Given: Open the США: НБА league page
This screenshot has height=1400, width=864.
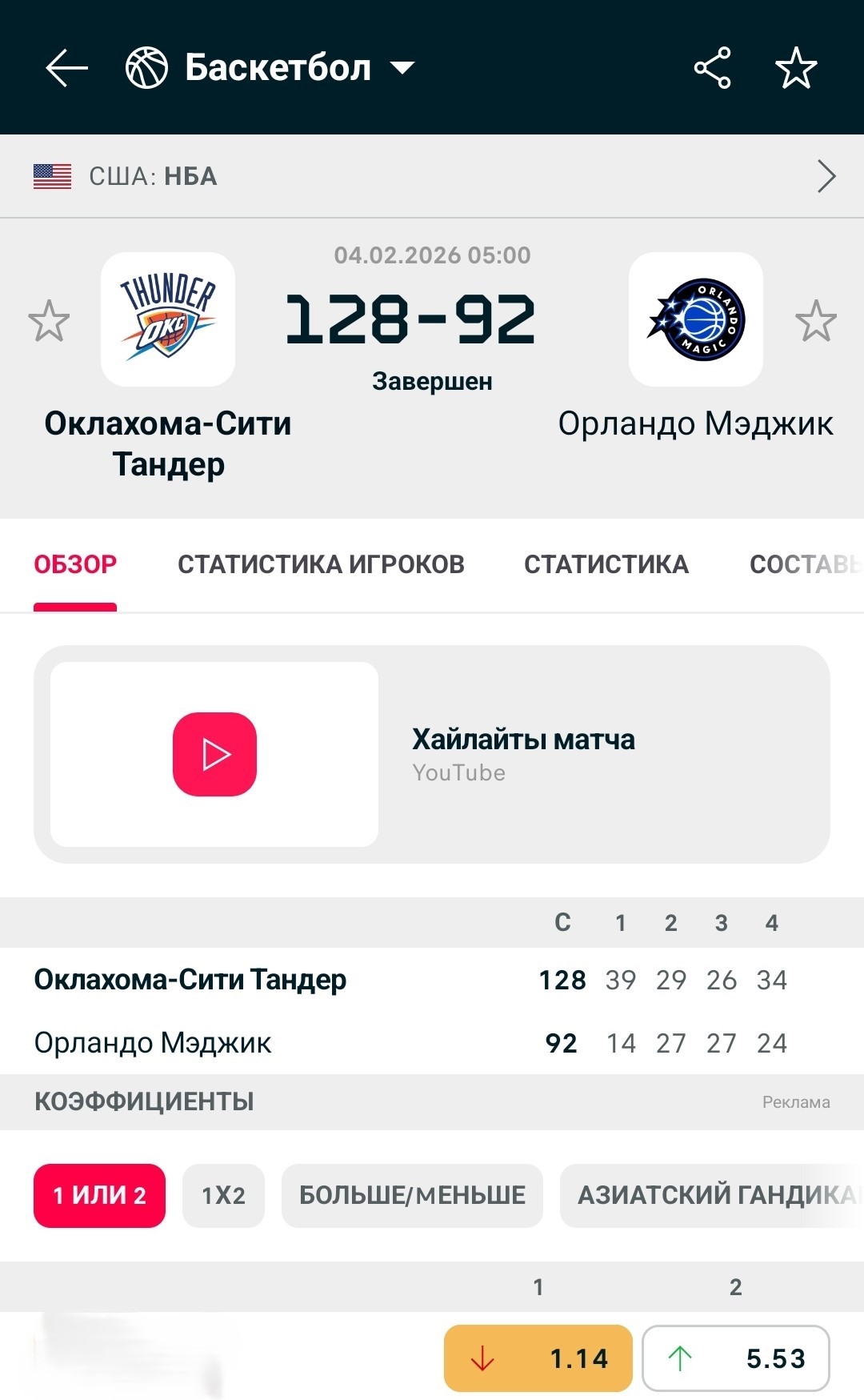Looking at the screenshot, I should (432, 176).
